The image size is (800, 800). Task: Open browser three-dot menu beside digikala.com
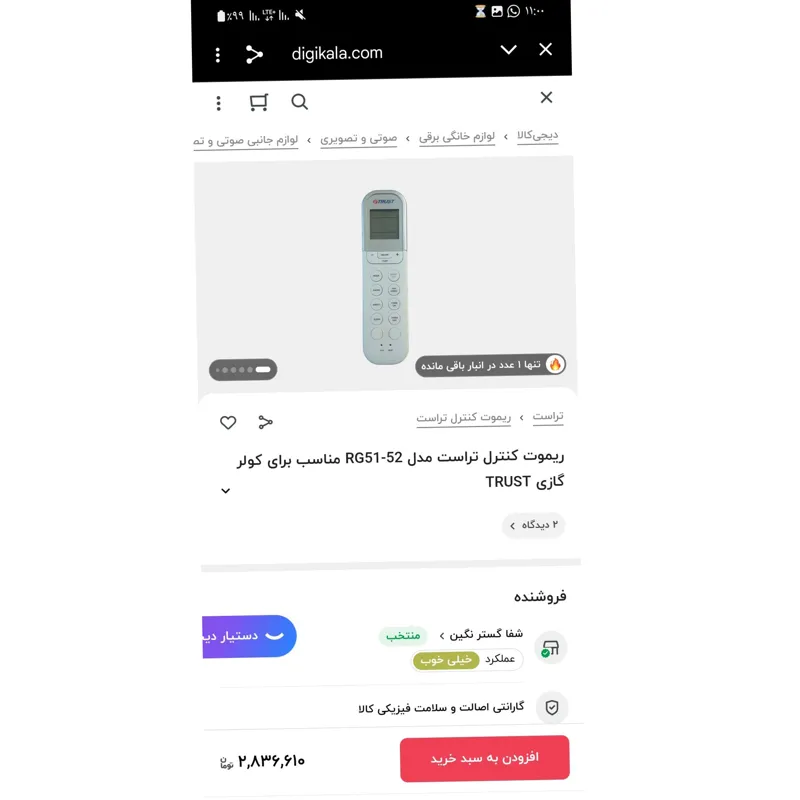(x=217, y=55)
